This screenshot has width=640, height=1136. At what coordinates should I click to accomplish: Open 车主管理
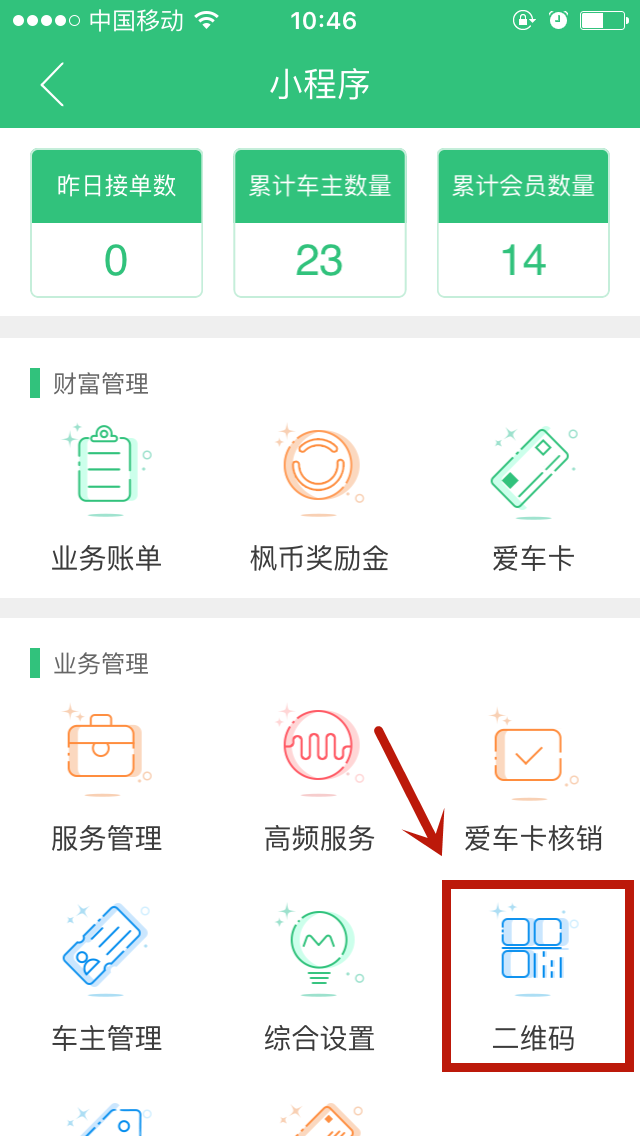pos(106,977)
